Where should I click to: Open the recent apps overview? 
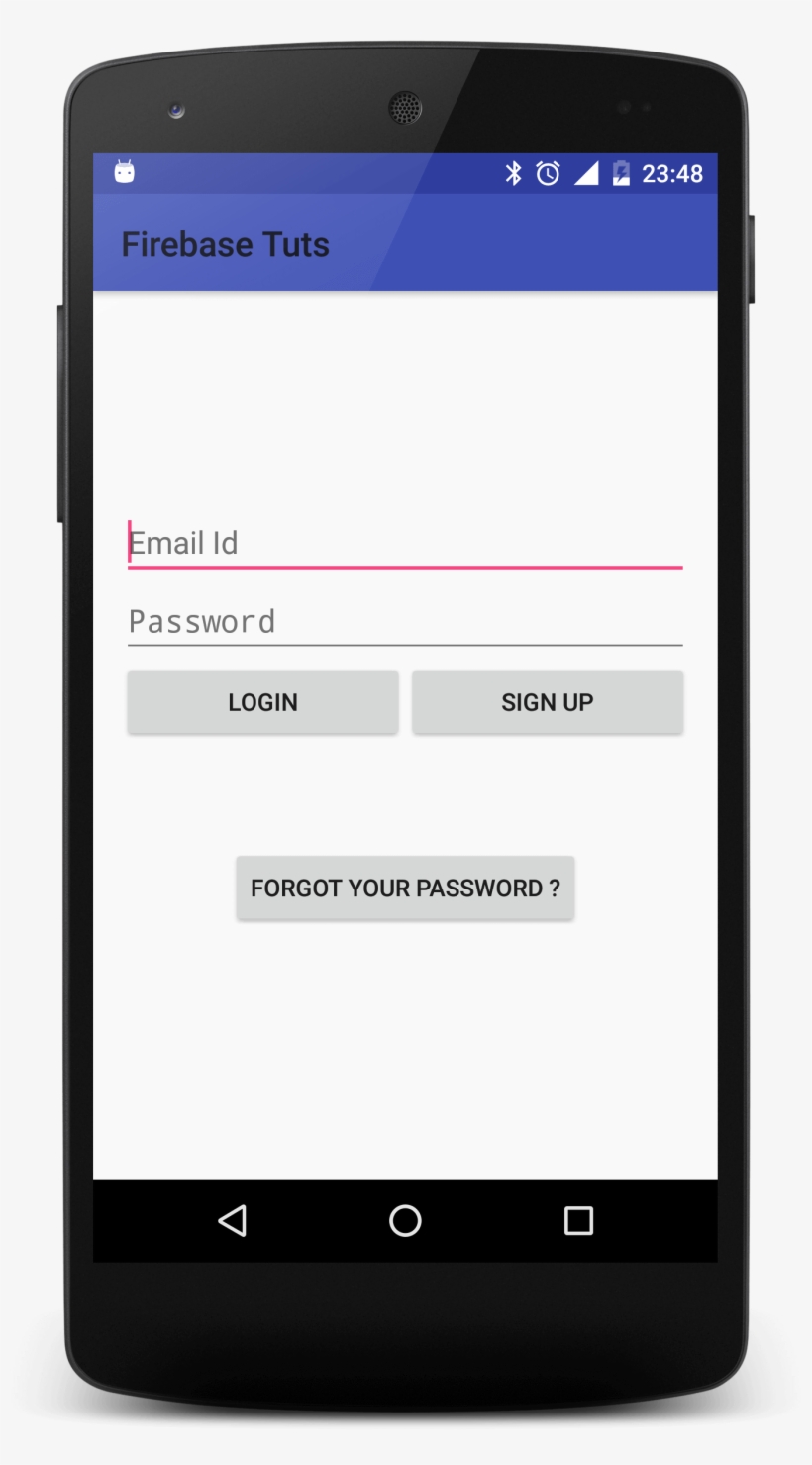(578, 1220)
